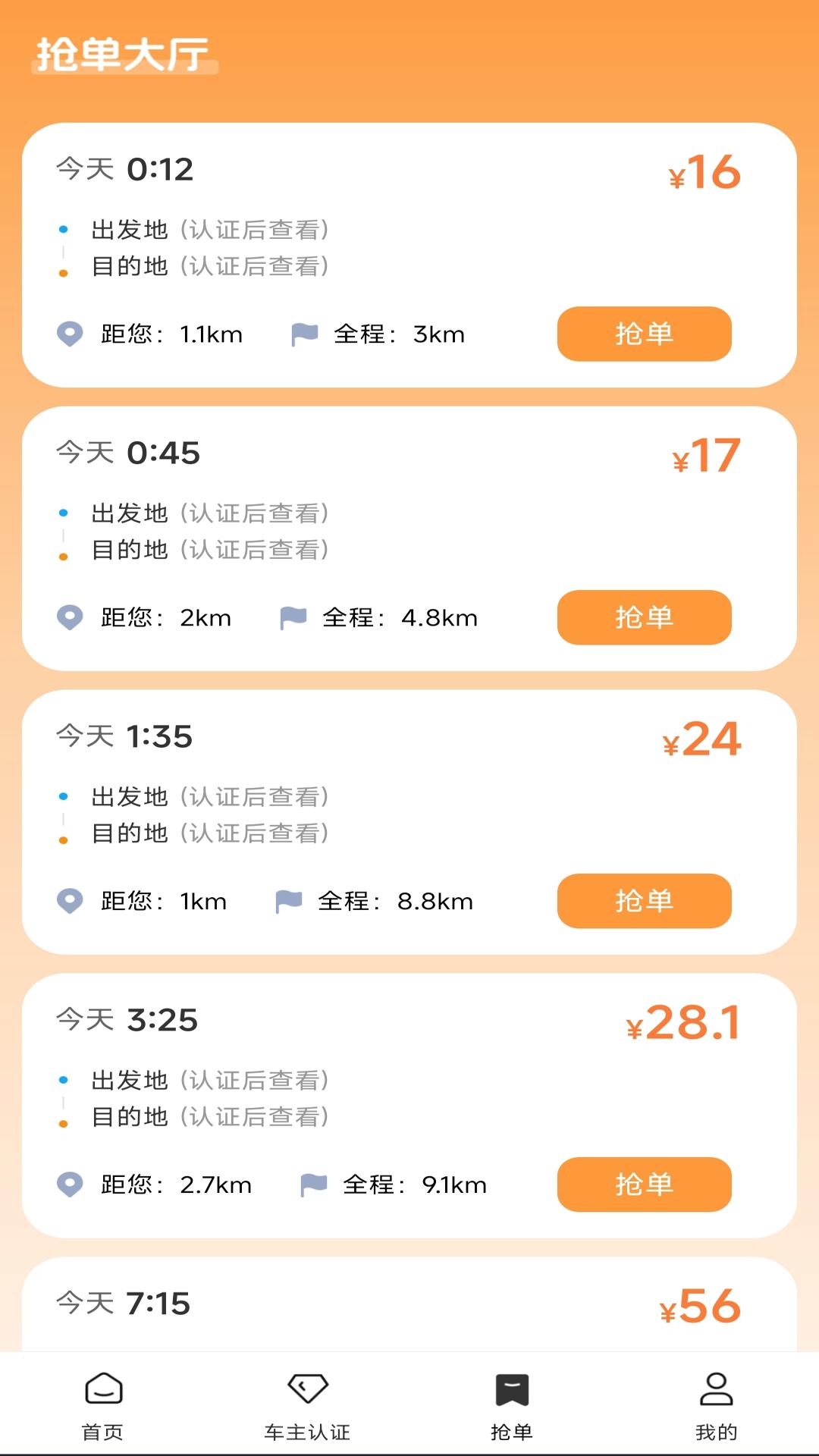Tap 抢单 button on the ¥28.1 order
819x1456 pixels.
coord(644,1185)
